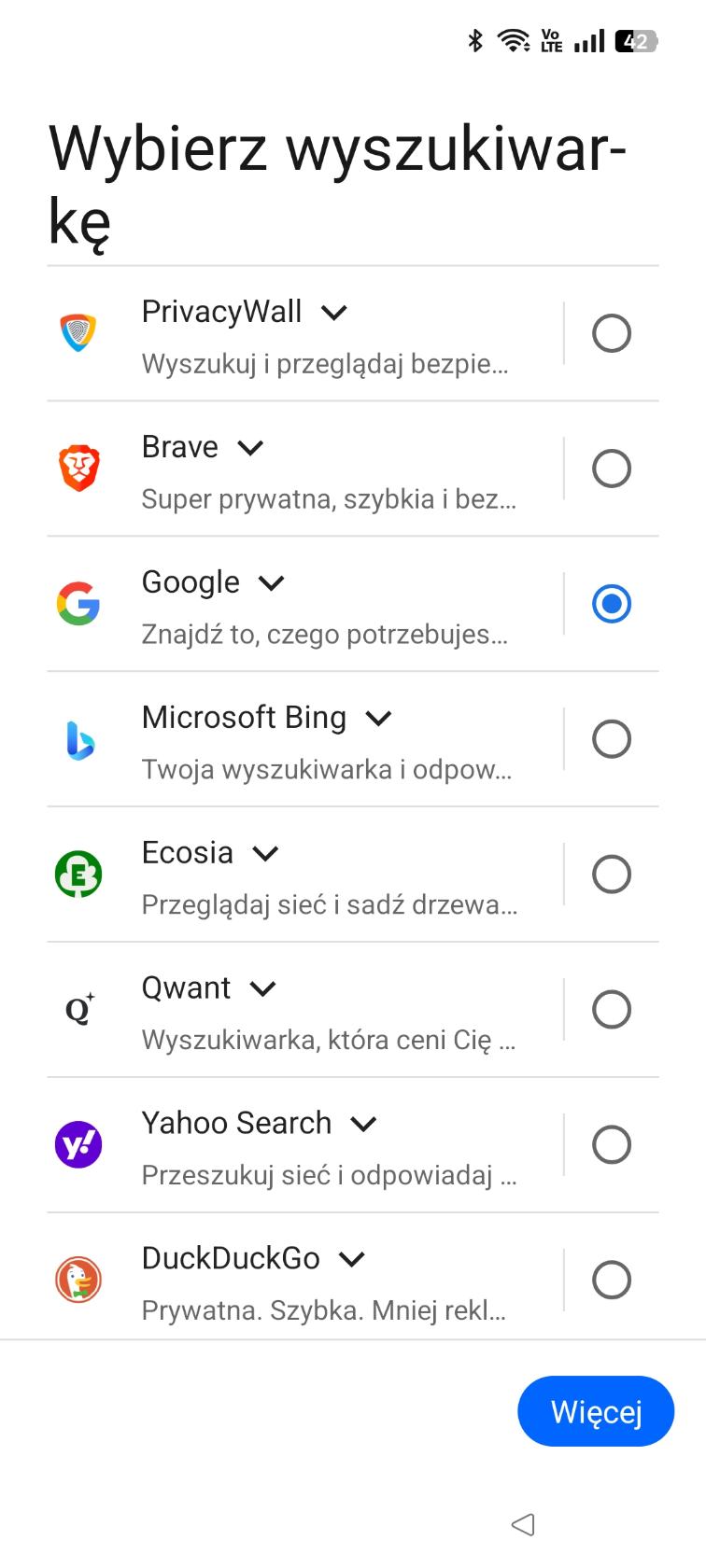Expand Yahoo Search details

[363, 1125]
